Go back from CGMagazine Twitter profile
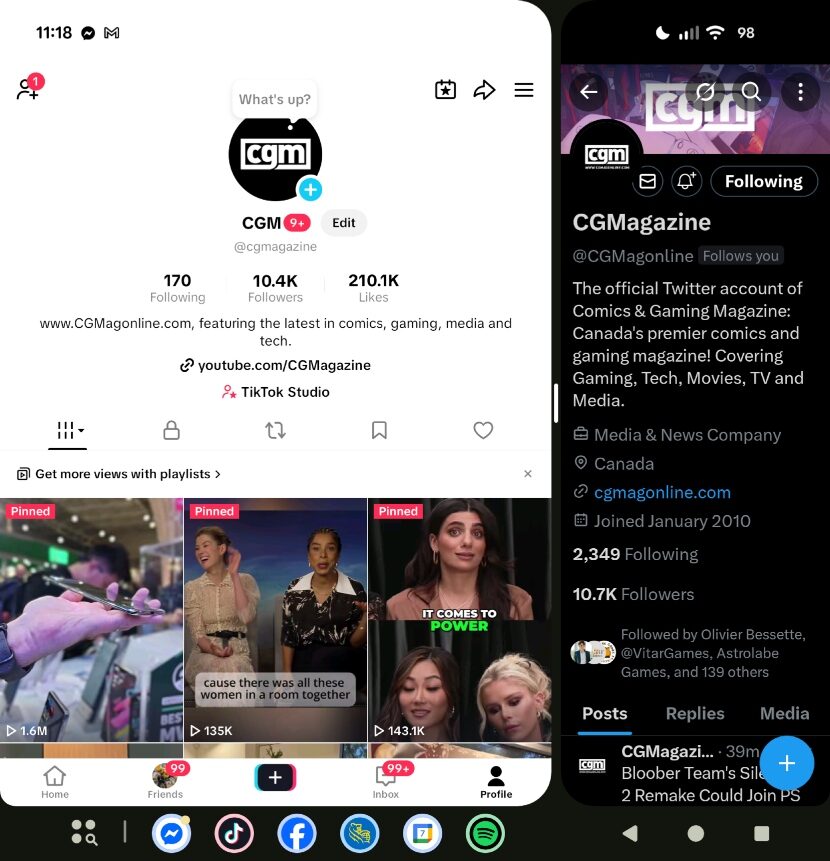This screenshot has height=861, width=830. click(x=589, y=92)
